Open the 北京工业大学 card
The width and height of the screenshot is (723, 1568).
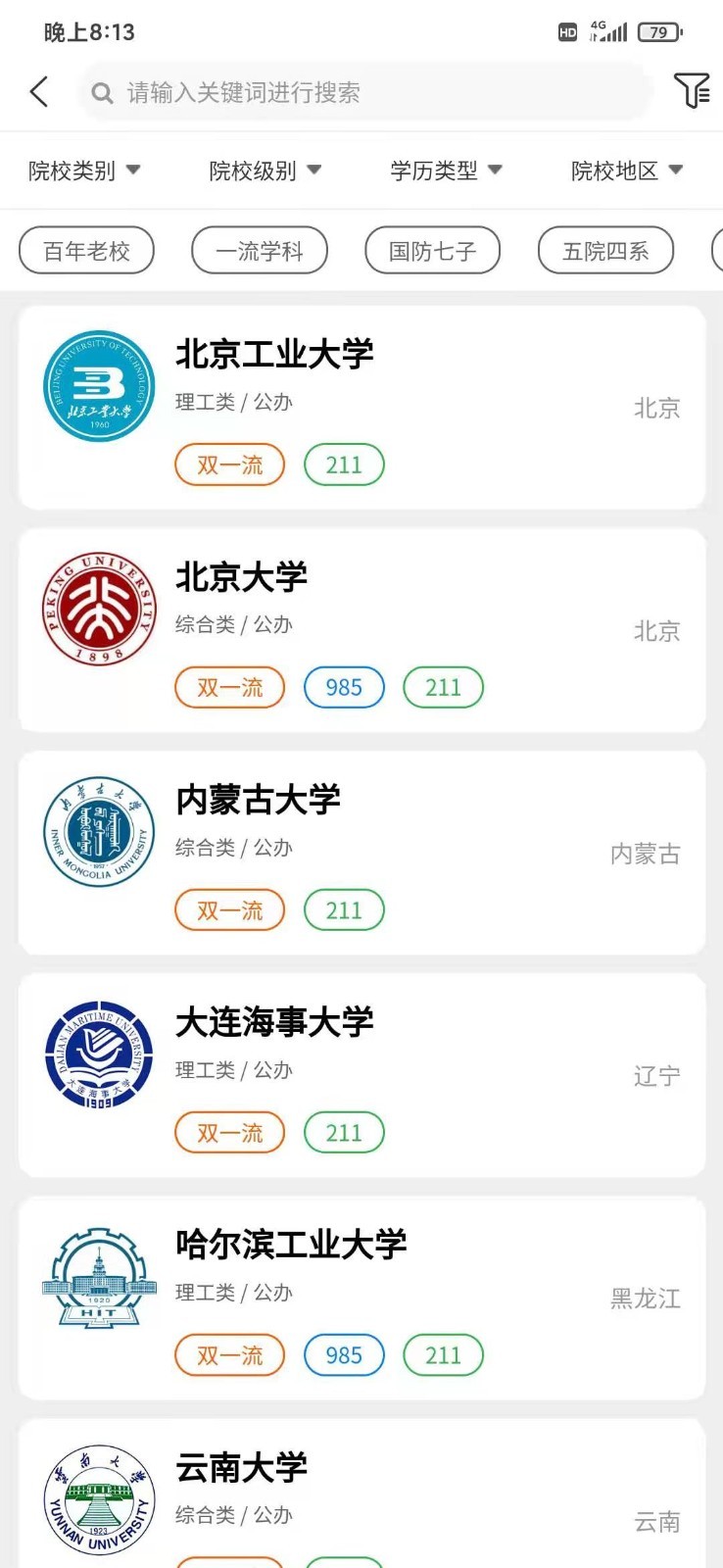361,408
